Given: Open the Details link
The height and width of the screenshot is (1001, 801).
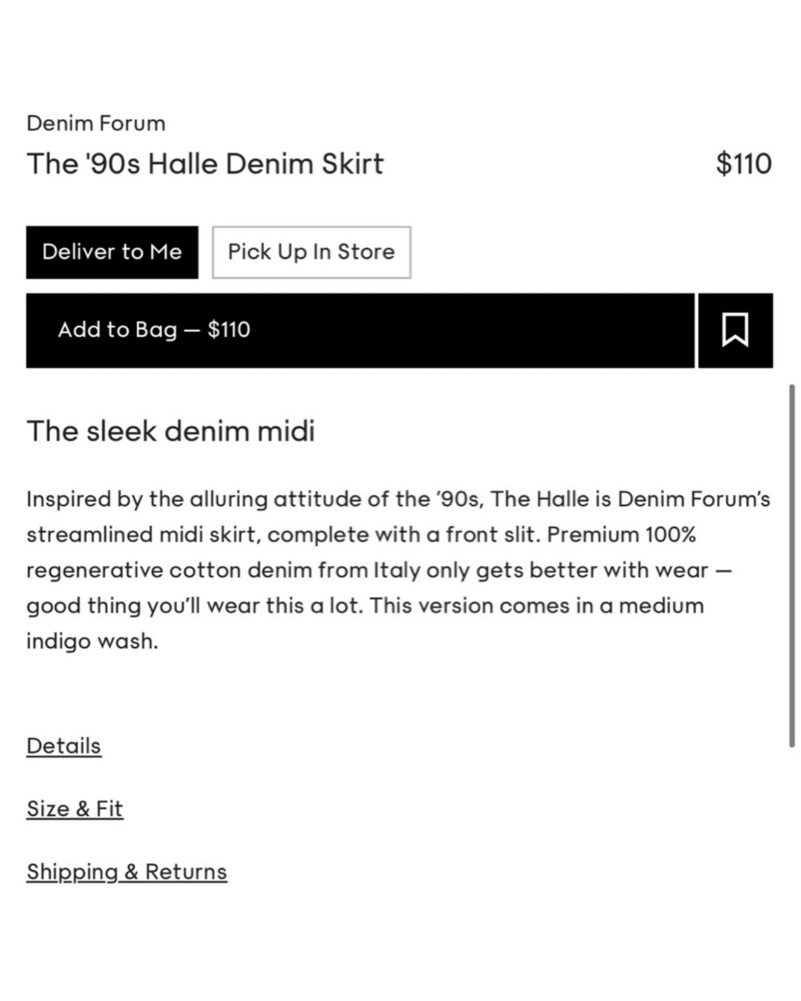Looking at the screenshot, I should pyautogui.click(x=64, y=746).
